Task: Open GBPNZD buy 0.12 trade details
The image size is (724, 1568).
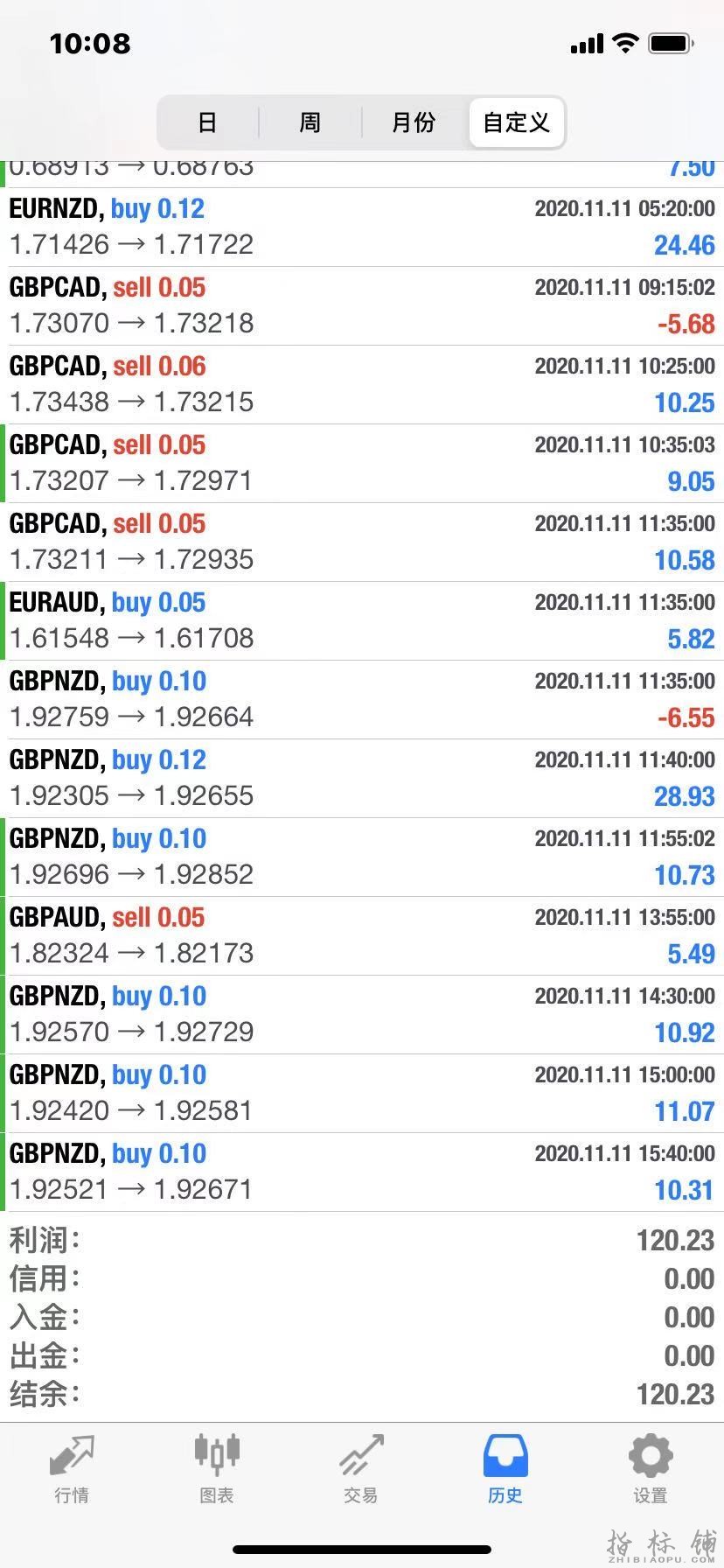Action: pos(362,778)
